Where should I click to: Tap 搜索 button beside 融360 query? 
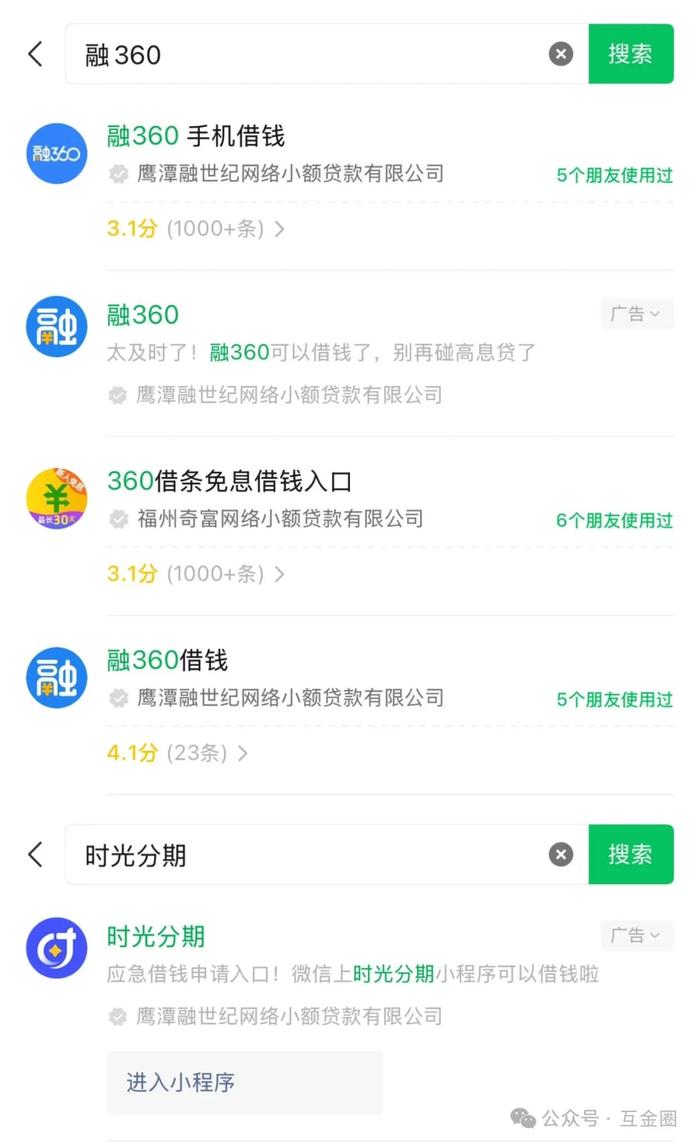click(x=631, y=53)
